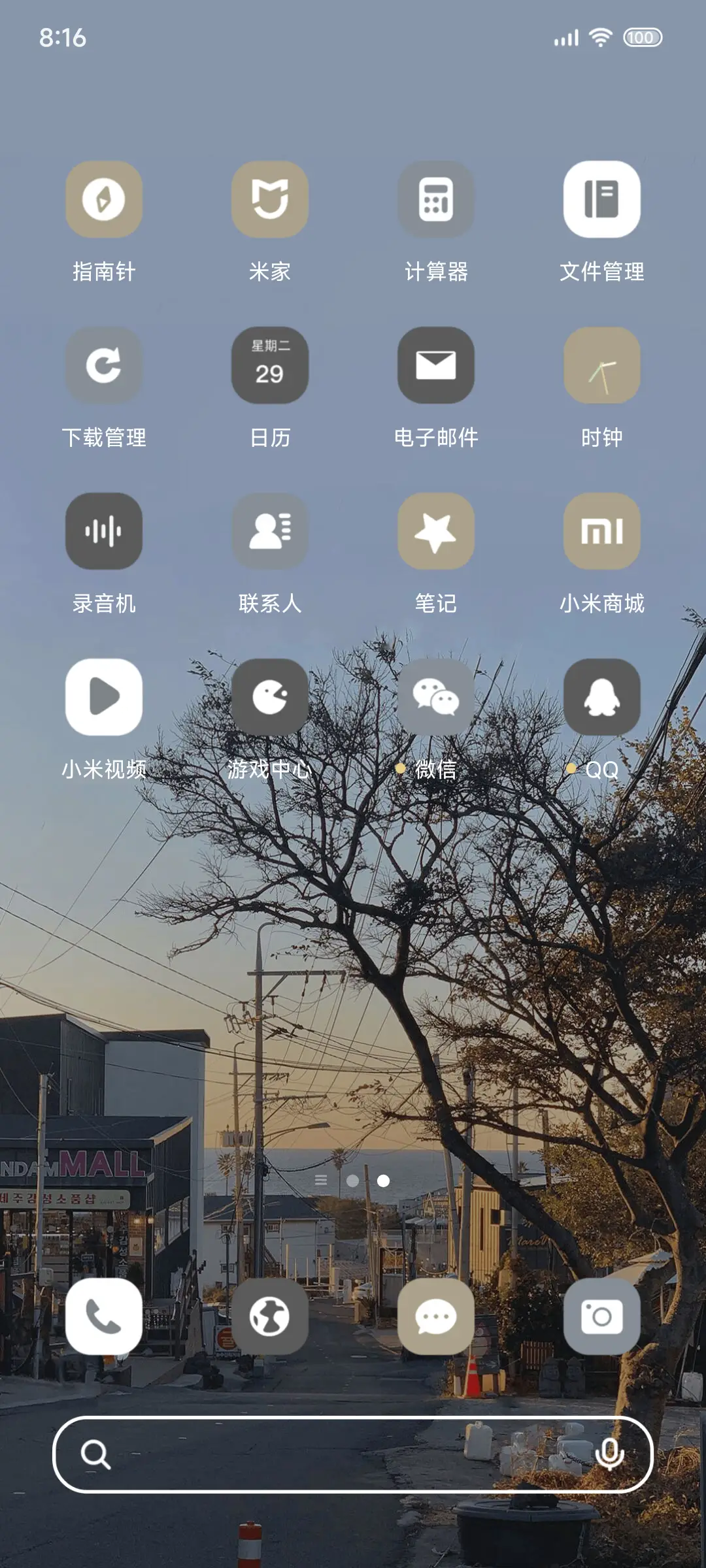Image resolution: width=706 pixels, height=1568 pixels.
Task: Open the 日历 calendar showing date 29
Action: coord(270,366)
